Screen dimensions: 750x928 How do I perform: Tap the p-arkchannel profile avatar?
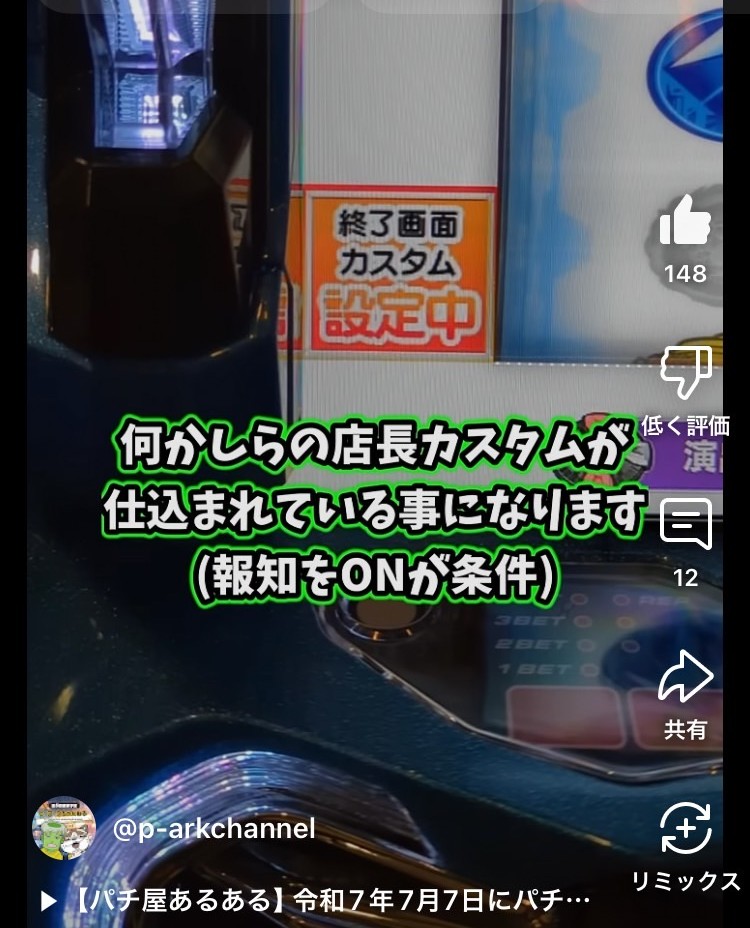click(64, 829)
